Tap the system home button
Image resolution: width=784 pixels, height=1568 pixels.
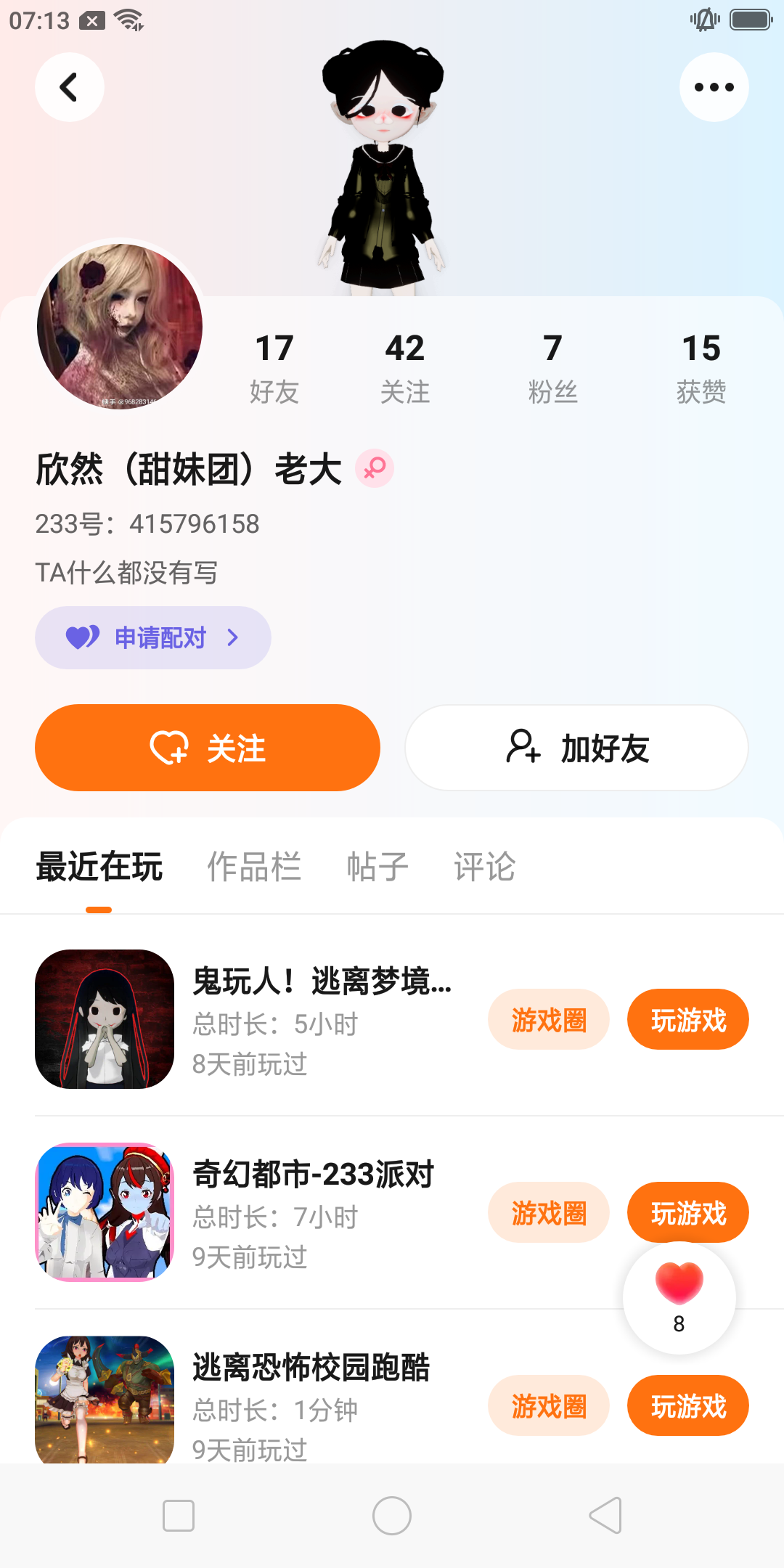pos(392,1516)
